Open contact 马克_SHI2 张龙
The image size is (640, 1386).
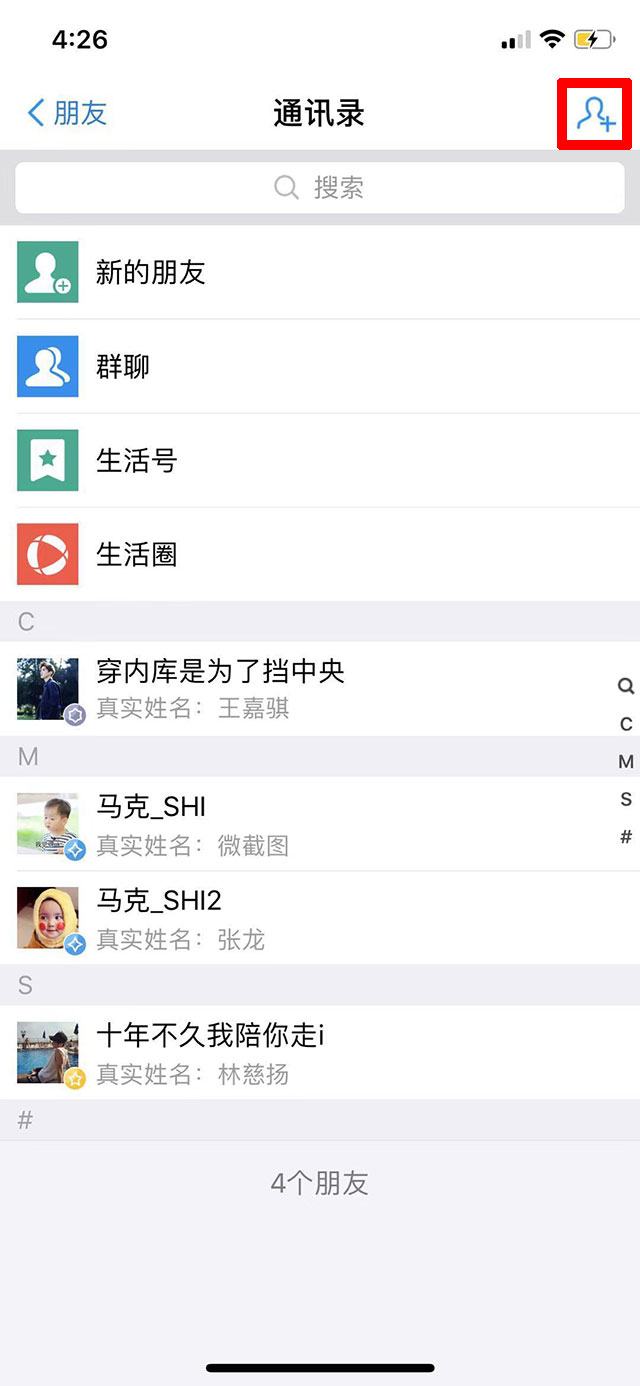click(300, 918)
